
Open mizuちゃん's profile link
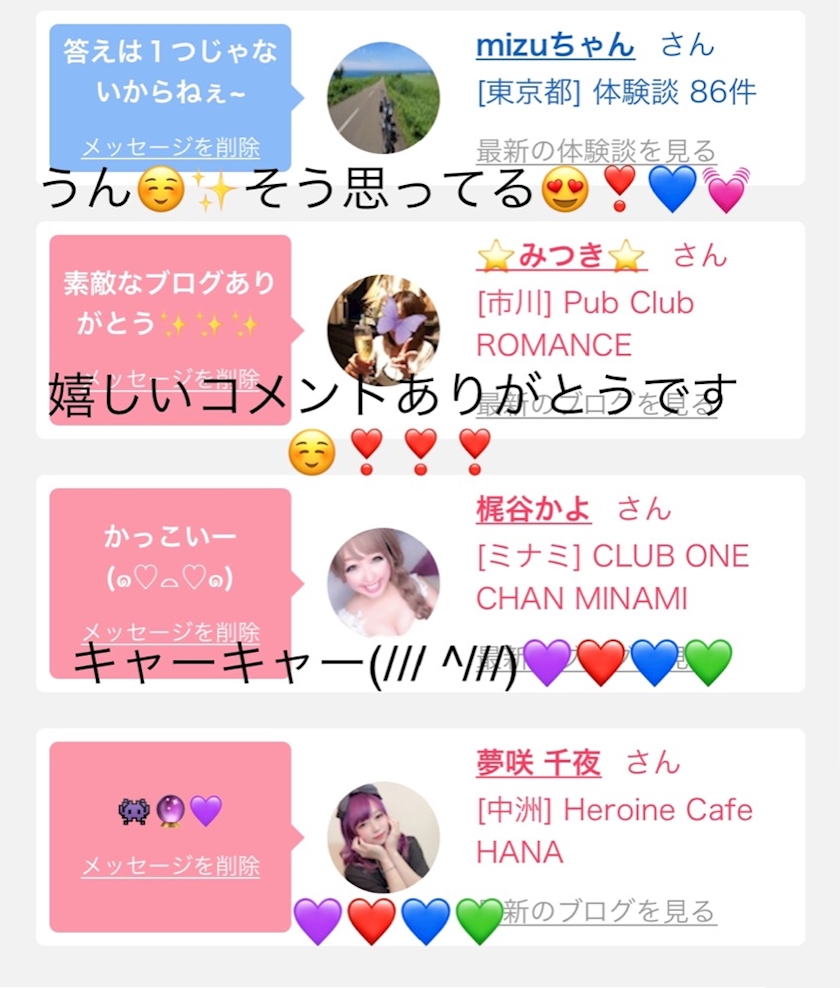point(555,45)
